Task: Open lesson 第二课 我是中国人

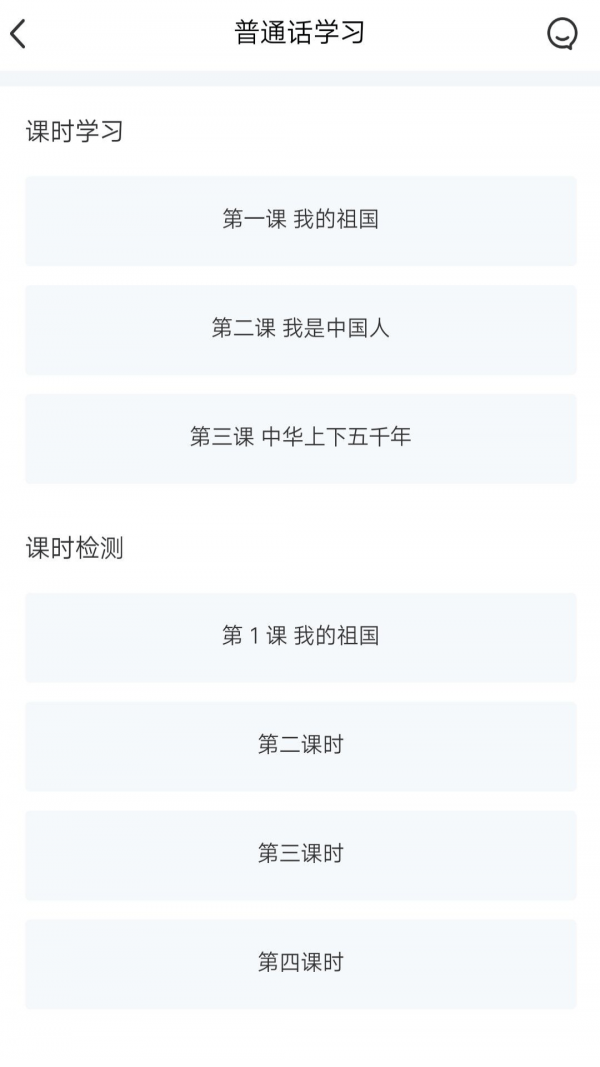Action: pos(300,329)
